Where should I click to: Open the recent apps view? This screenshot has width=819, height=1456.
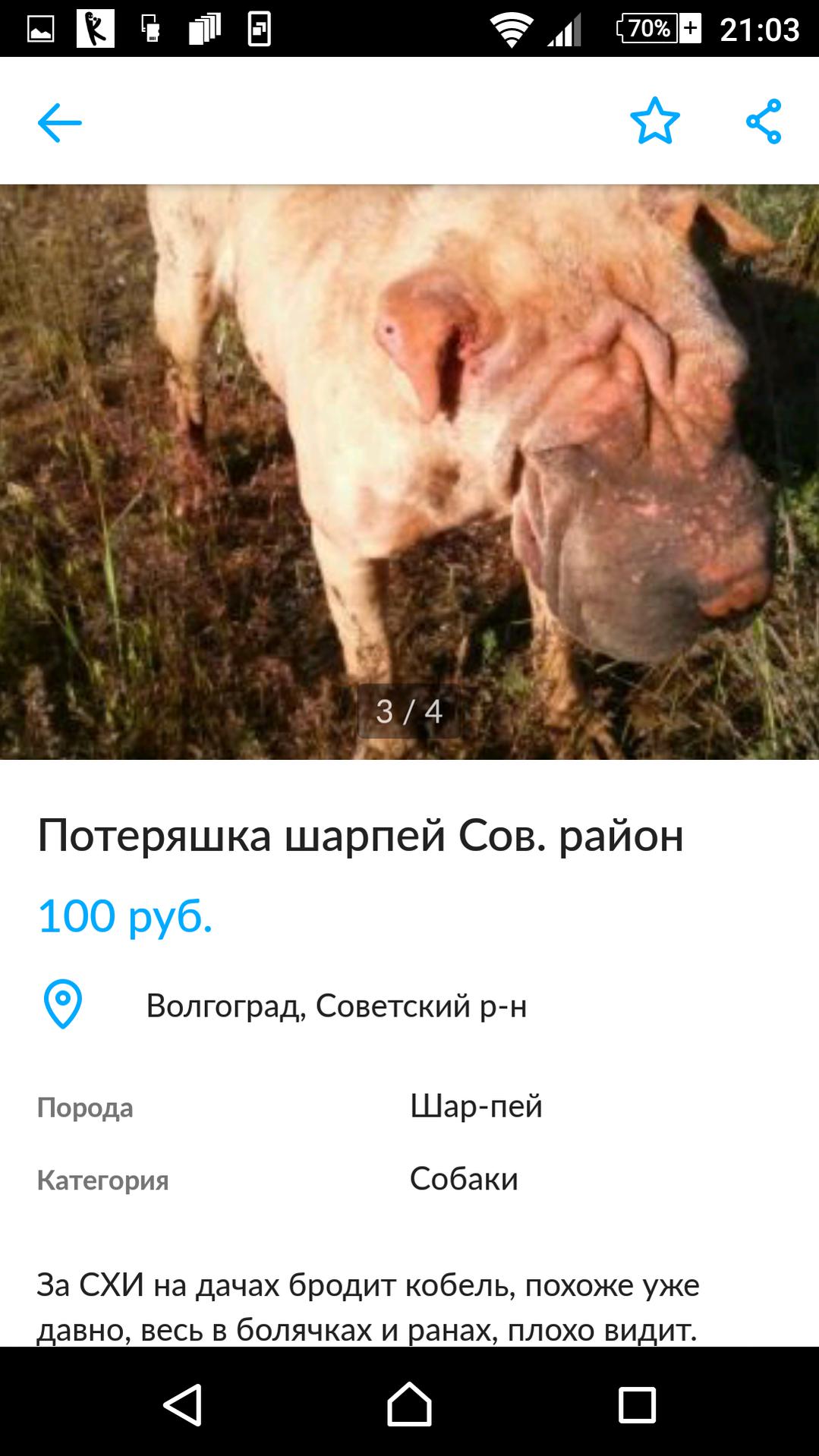coord(636,1404)
